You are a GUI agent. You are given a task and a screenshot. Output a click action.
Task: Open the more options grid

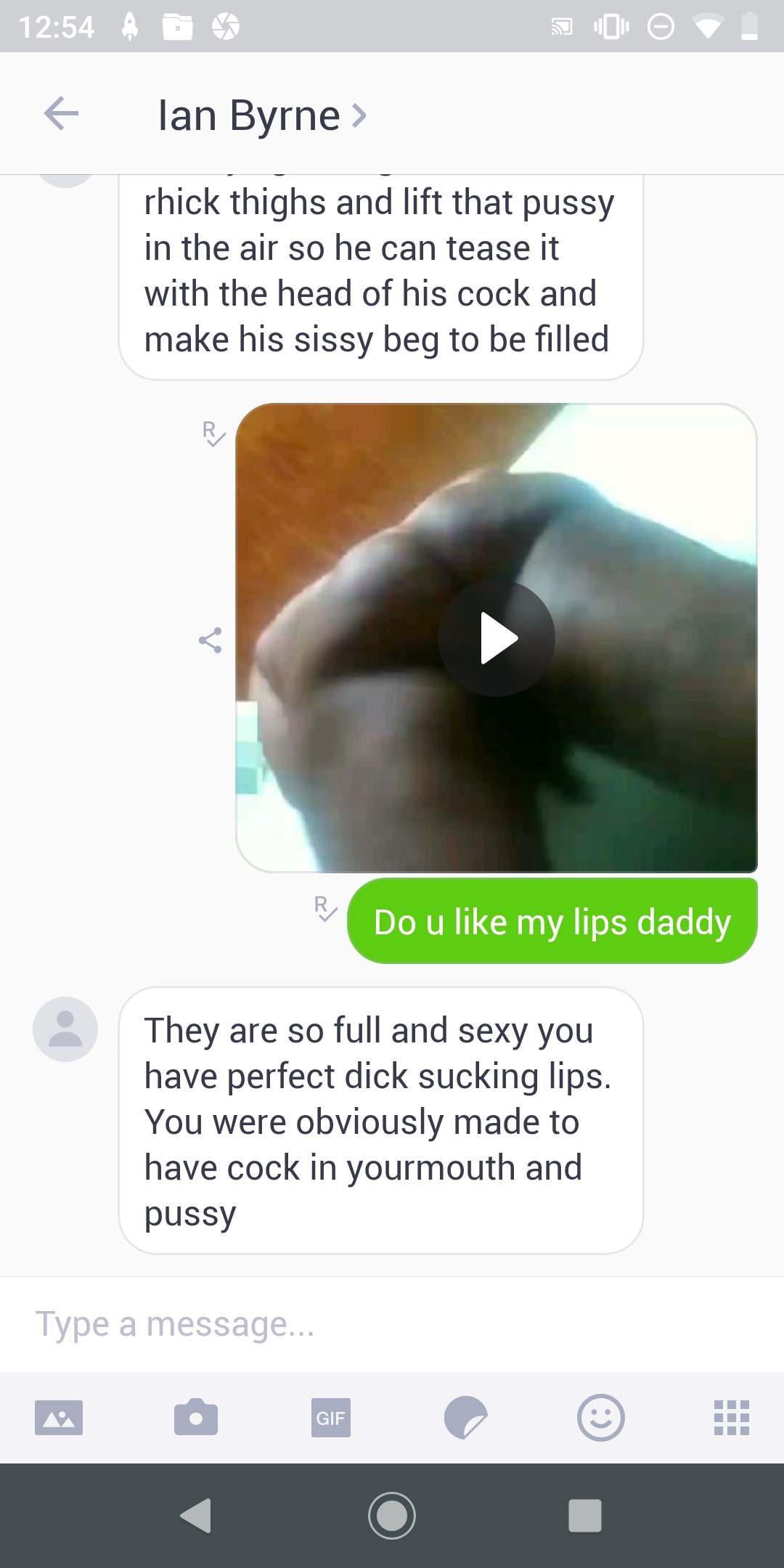[x=731, y=1417]
